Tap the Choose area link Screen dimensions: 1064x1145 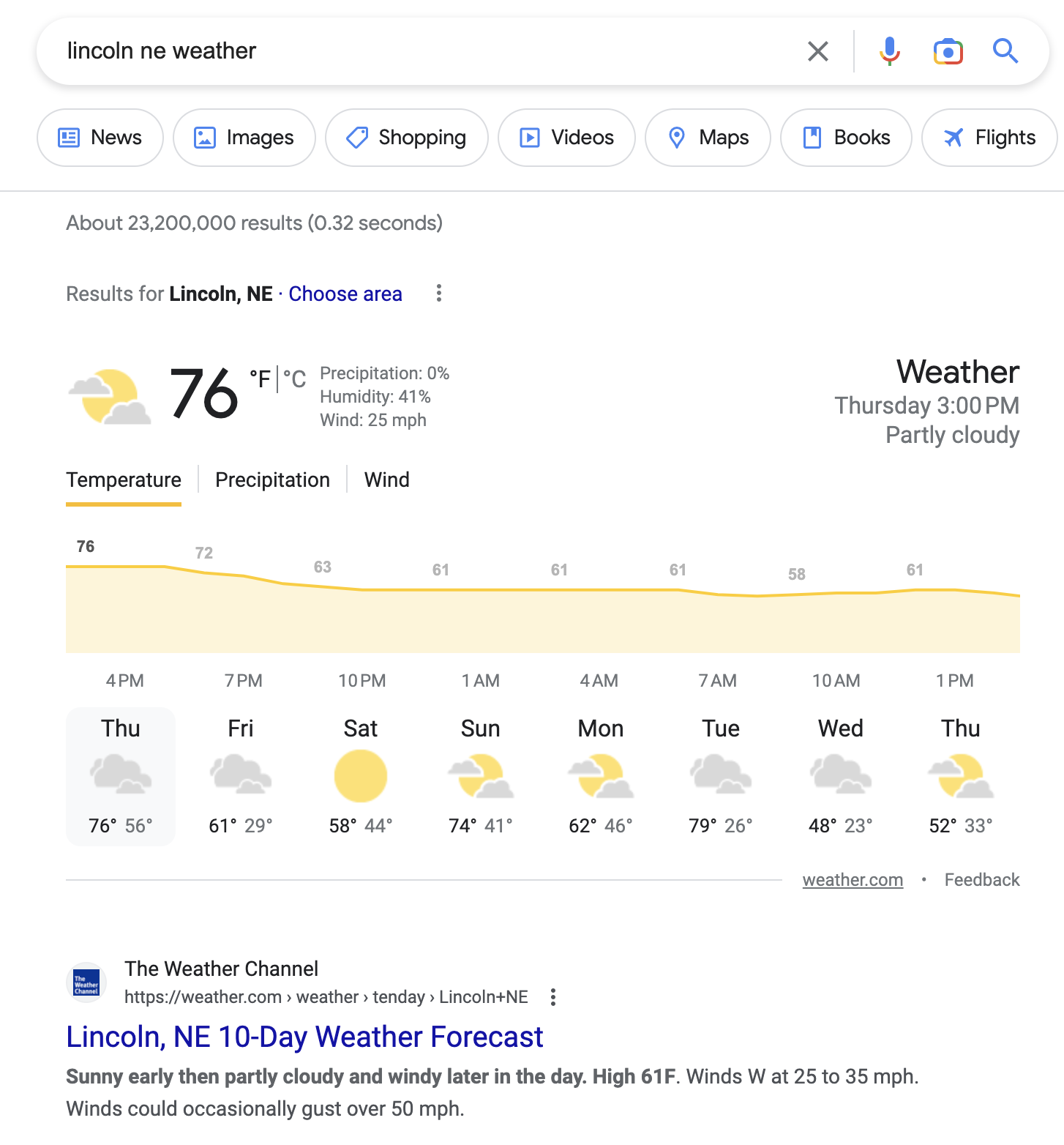coord(345,294)
